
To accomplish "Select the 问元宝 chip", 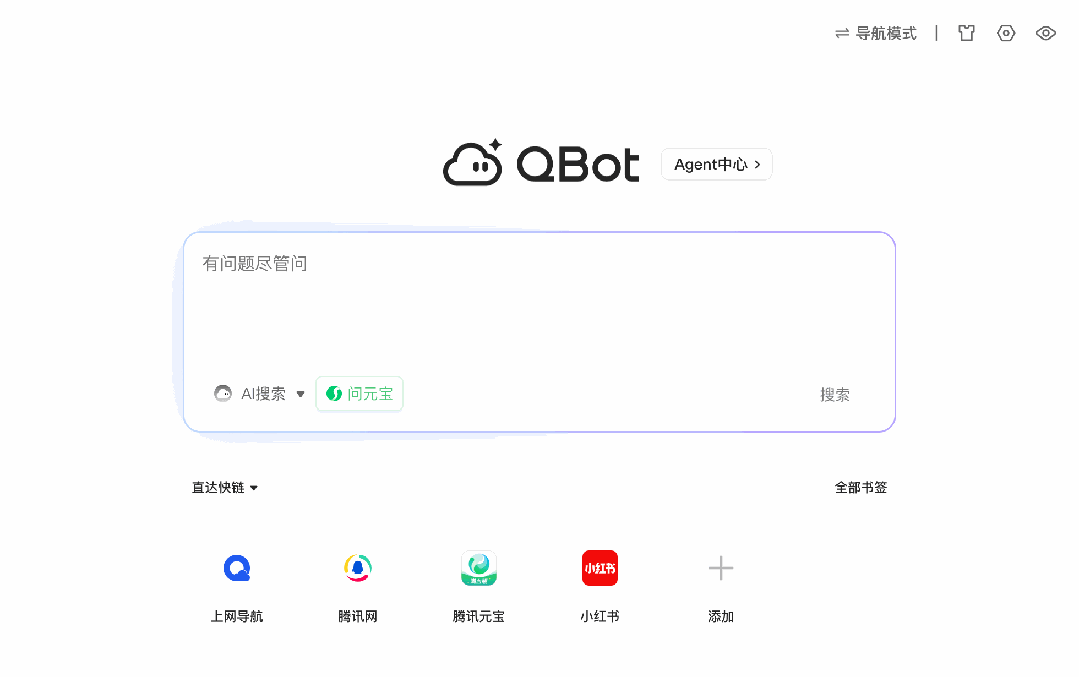I will pyautogui.click(x=360, y=394).
